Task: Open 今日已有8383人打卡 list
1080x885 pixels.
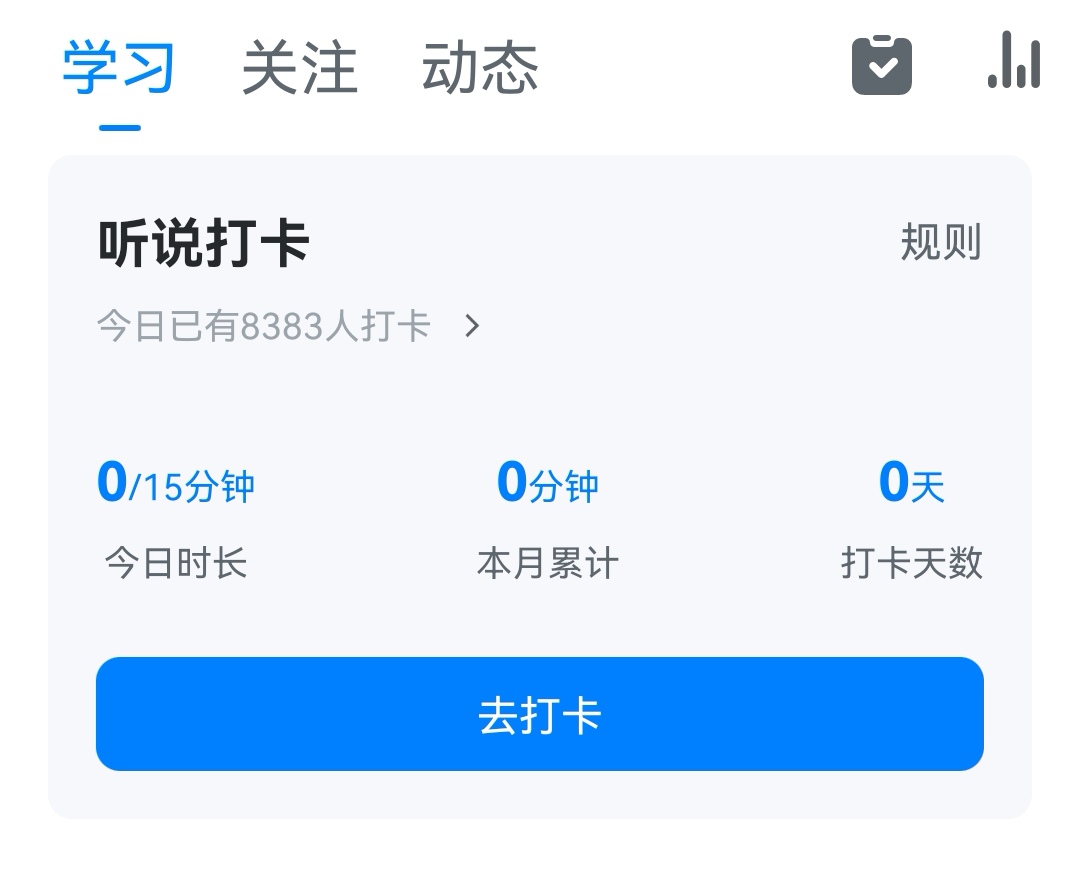Action: coord(288,326)
